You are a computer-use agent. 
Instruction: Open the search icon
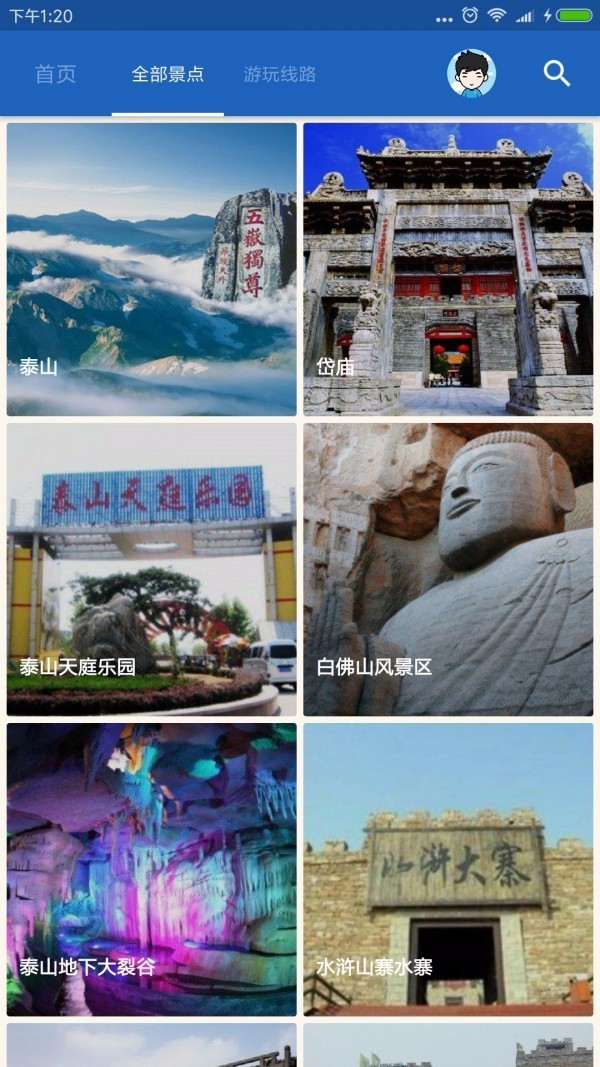[x=557, y=73]
